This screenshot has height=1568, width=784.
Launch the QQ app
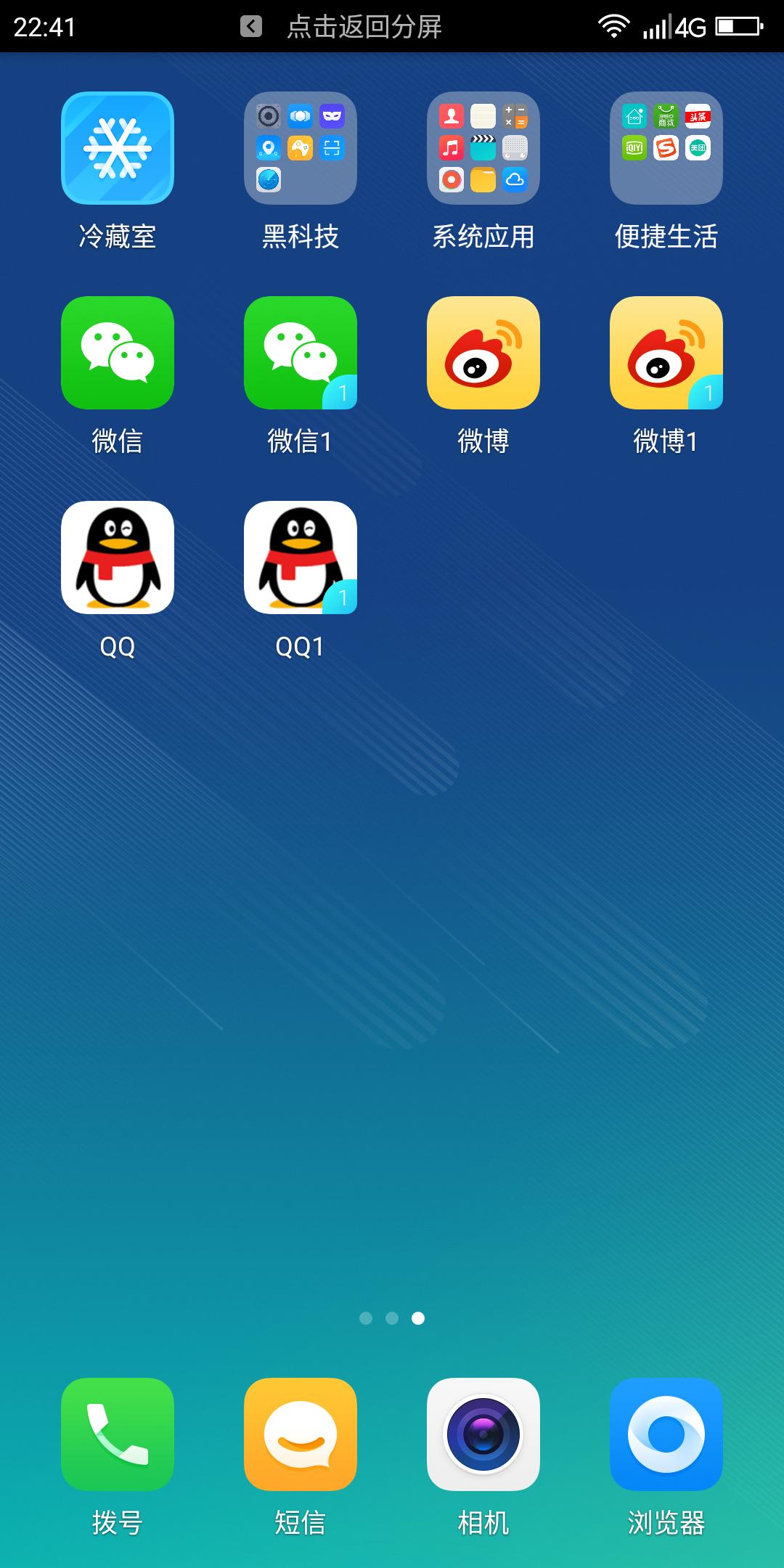(117, 558)
